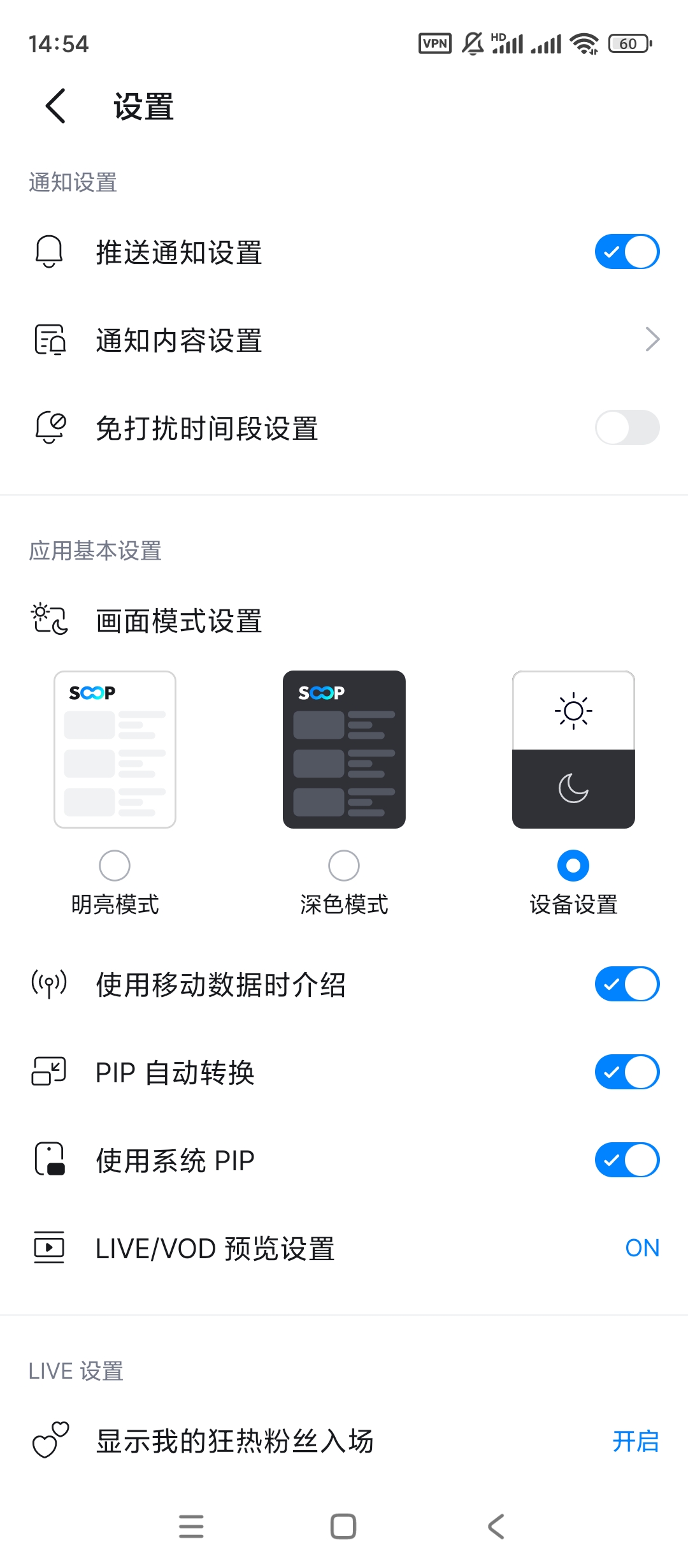Switch off 使用系统 PIP

(627, 1159)
